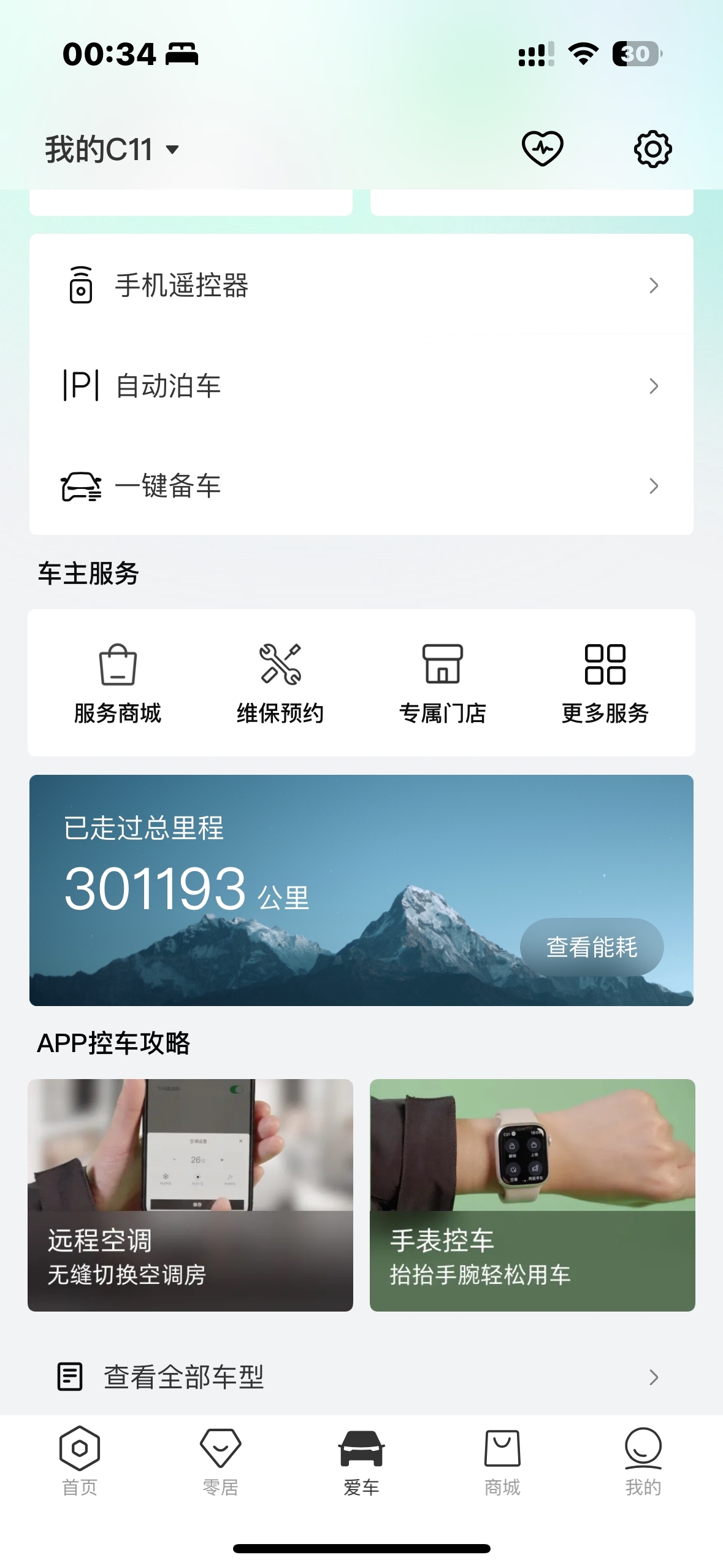723x1568 pixels.
Task: Open 一键备车 one-tap car prep
Action: coord(361,486)
